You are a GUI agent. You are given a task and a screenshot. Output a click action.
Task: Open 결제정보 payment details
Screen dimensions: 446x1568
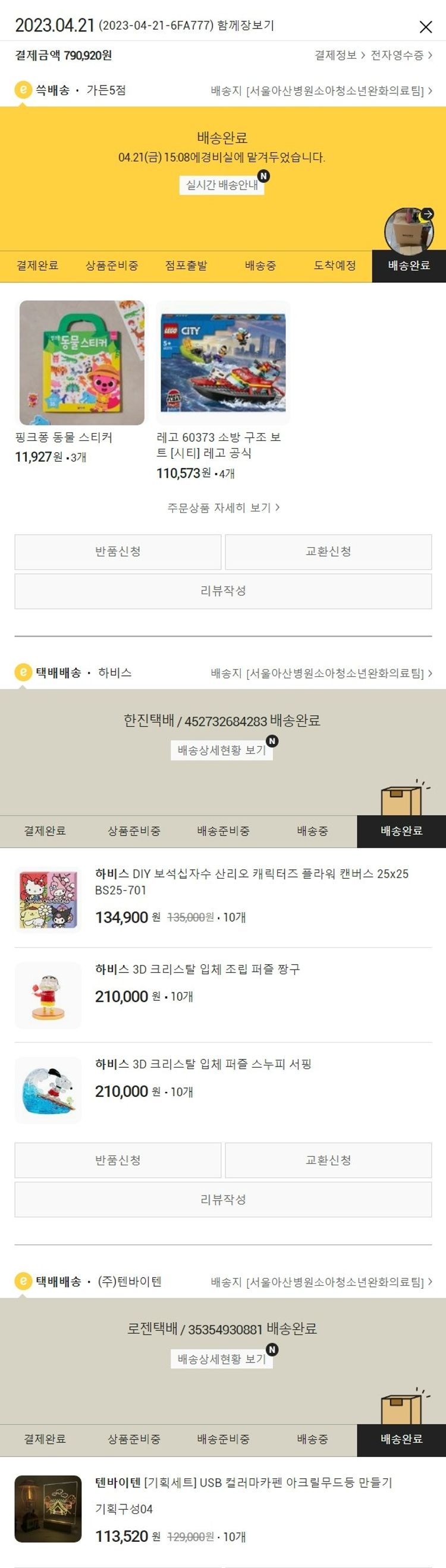coord(340,55)
